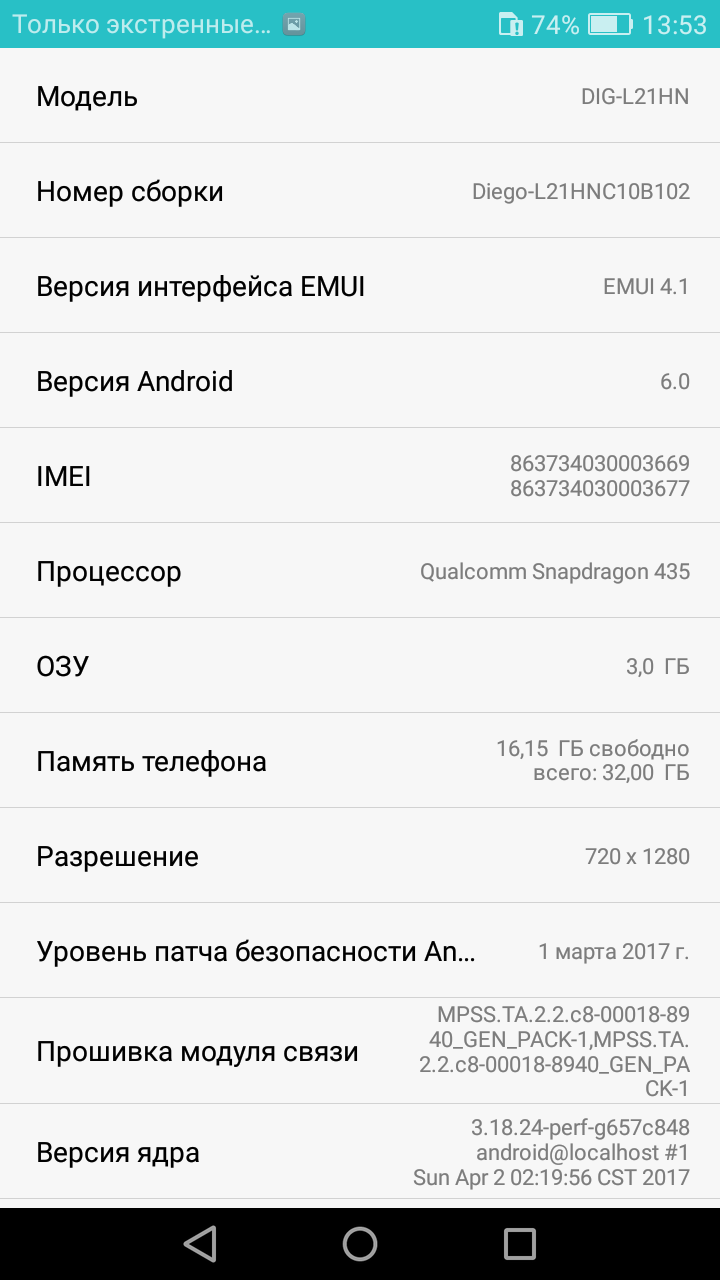Tap the Номер сборки row
Viewport: 720px width, 1280px height.
(x=360, y=191)
